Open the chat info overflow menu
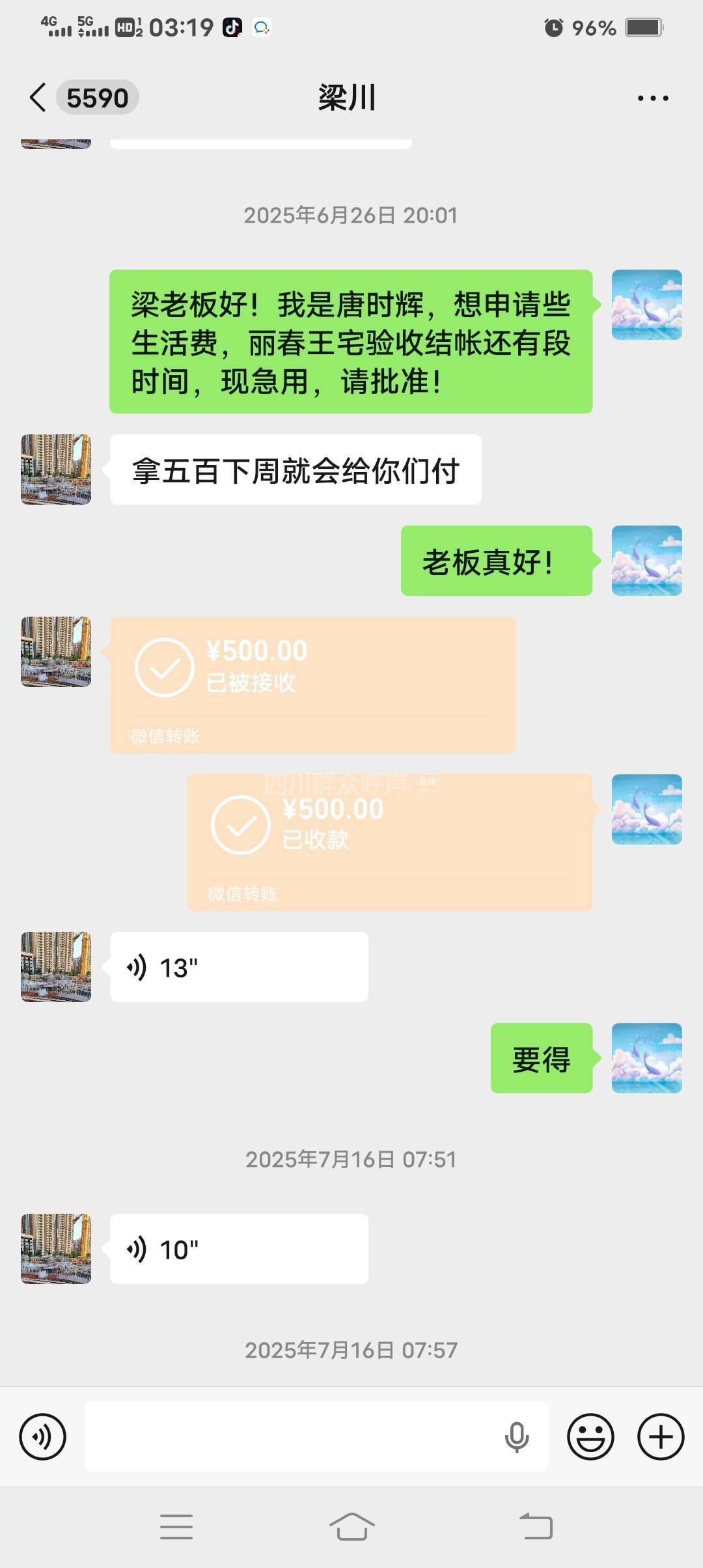 pyautogui.click(x=652, y=98)
